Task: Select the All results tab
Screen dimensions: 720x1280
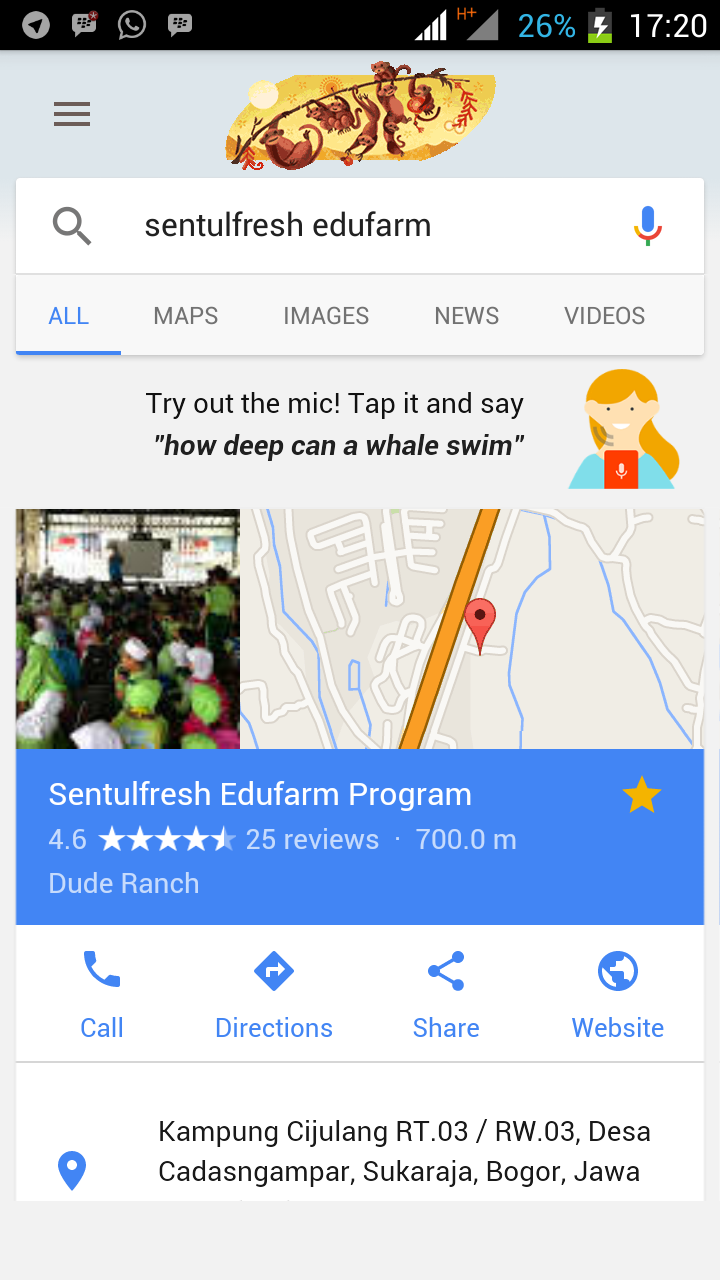Action: [x=69, y=316]
